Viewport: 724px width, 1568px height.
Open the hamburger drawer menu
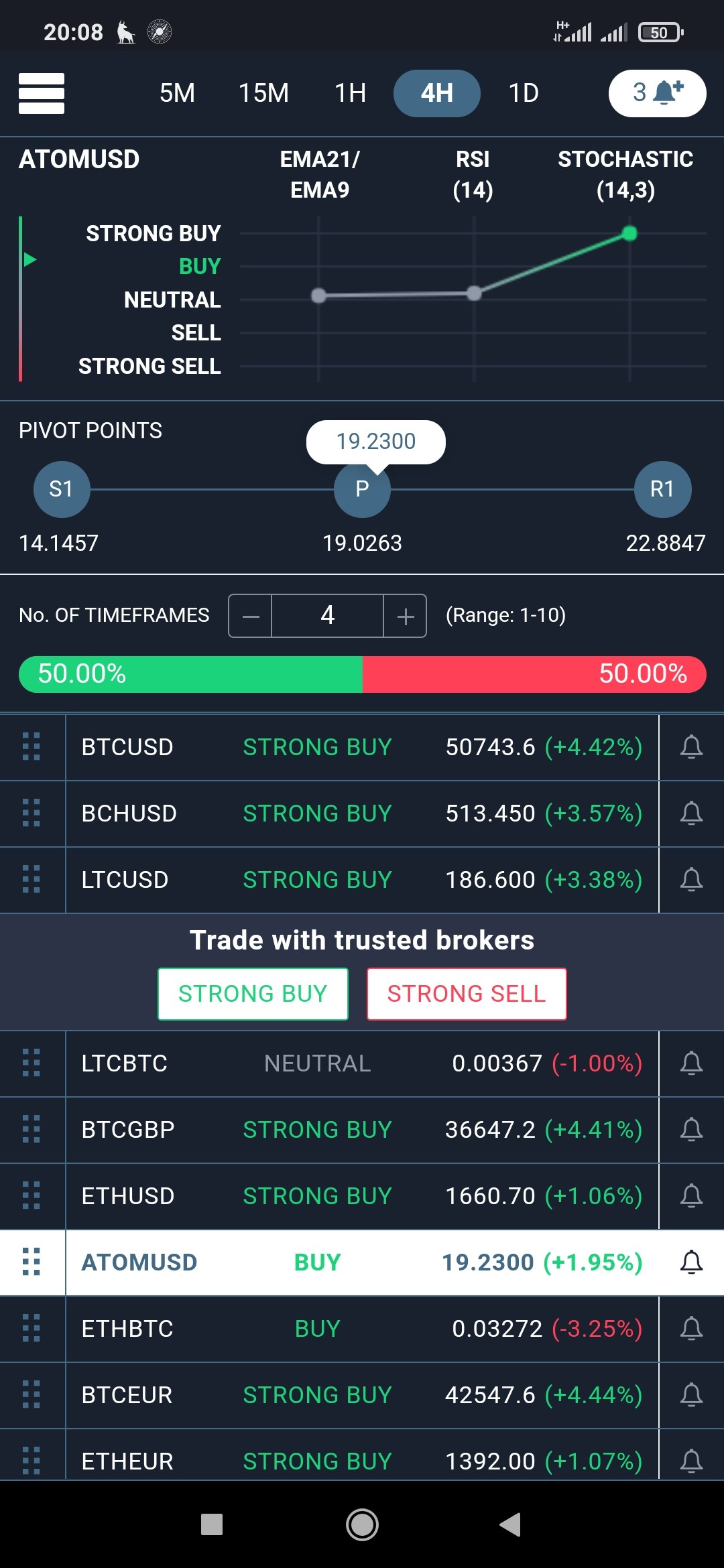point(42,93)
